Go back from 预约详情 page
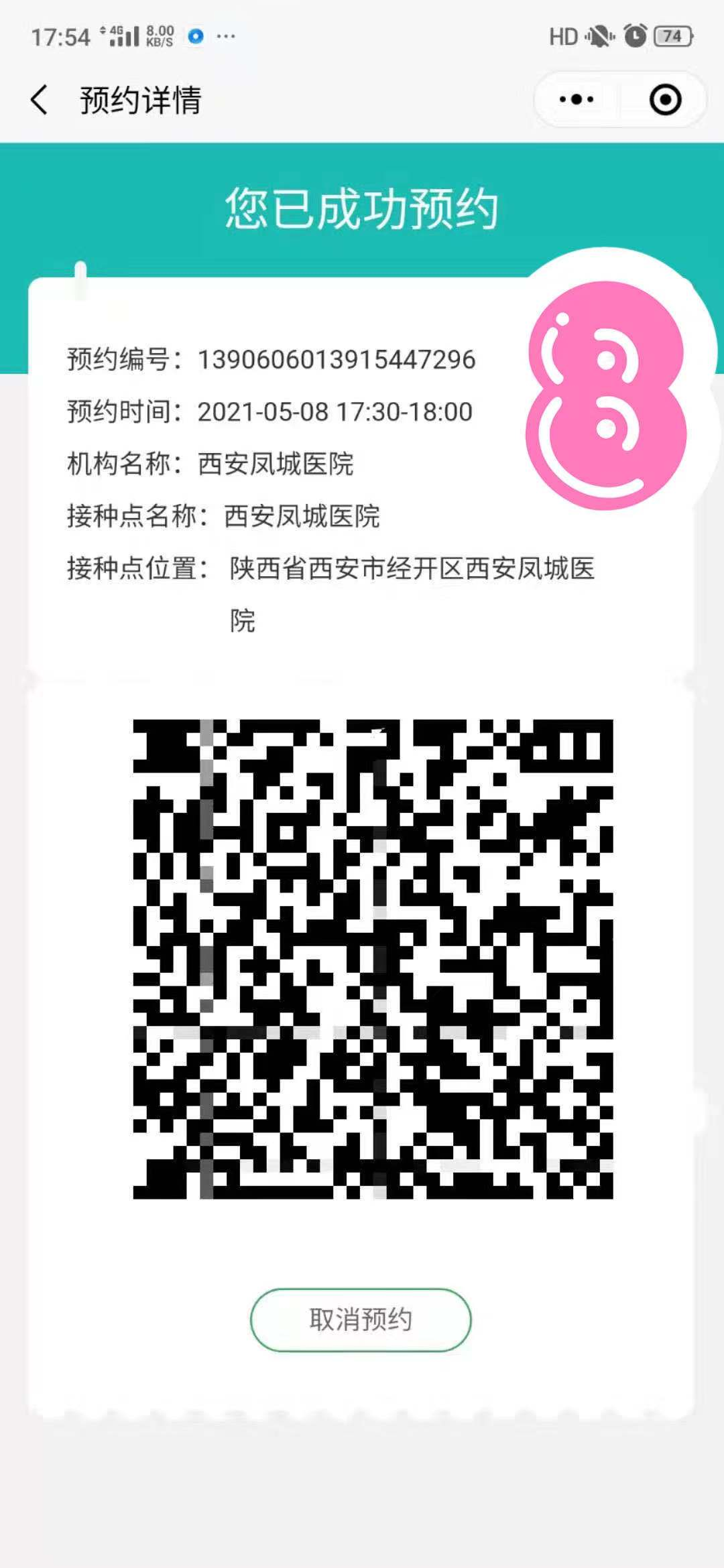Viewport: 724px width, 1568px height. coord(40,101)
